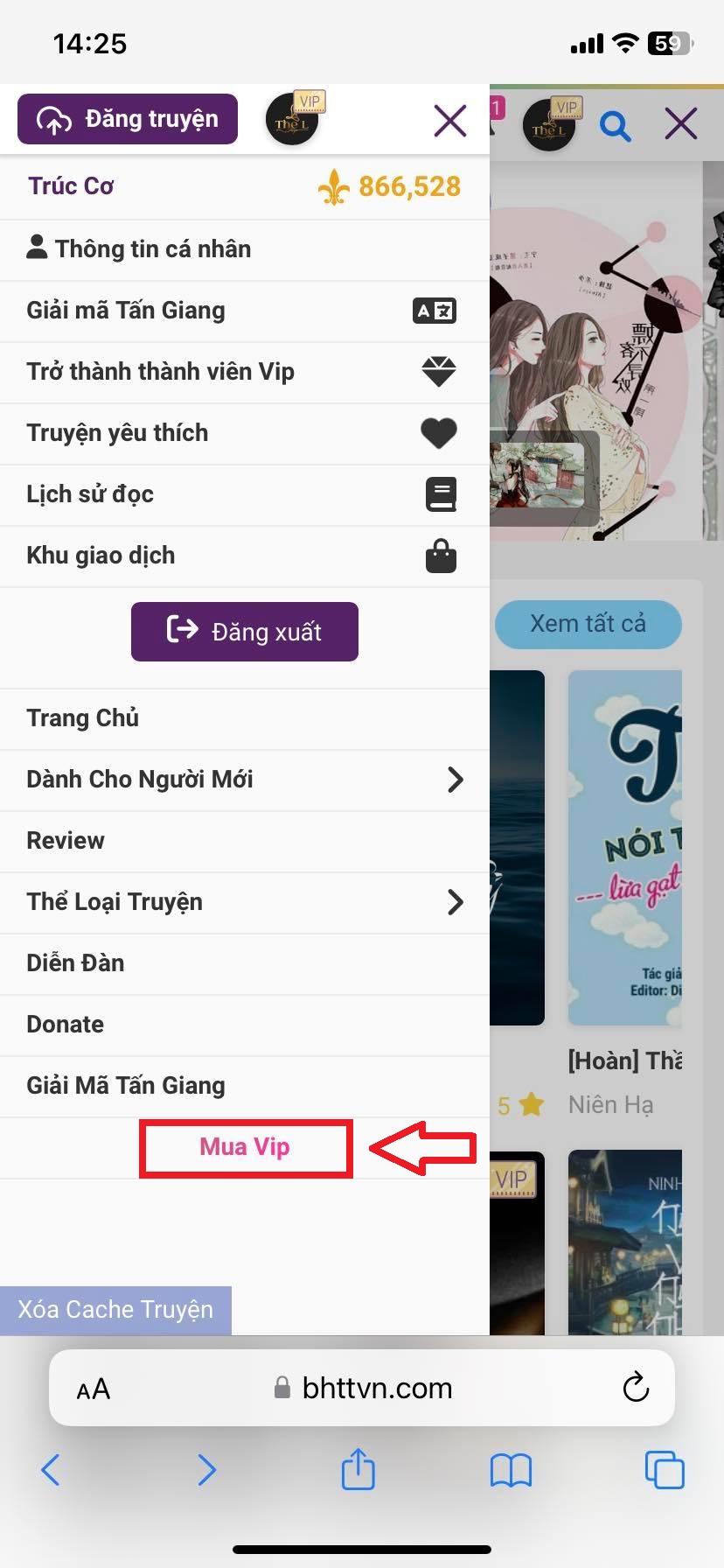Open Safari share sheet
This screenshot has width=724, height=1568.
pyautogui.click(x=358, y=1469)
